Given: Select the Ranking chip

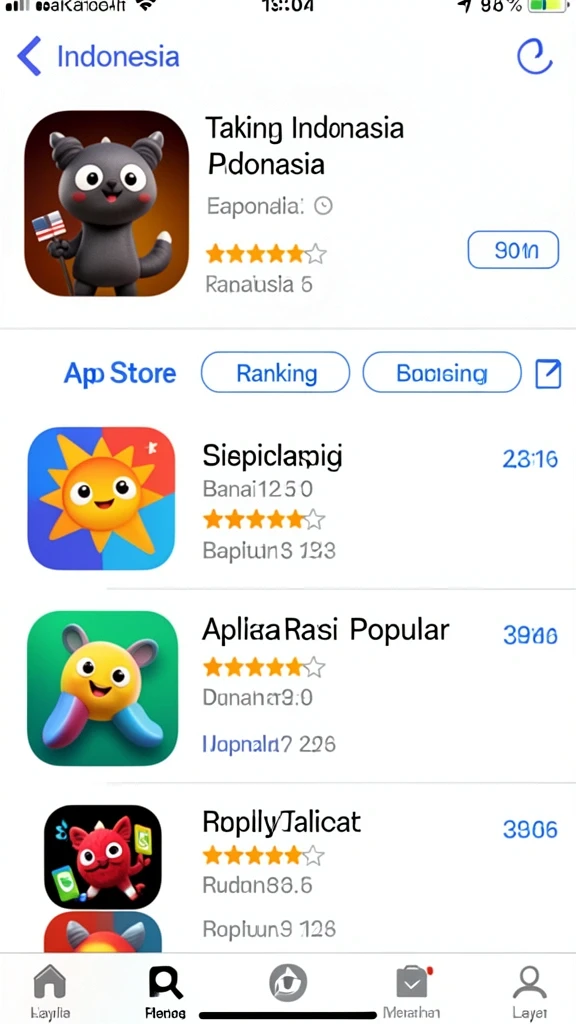Looking at the screenshot, I should click(276, 372).
